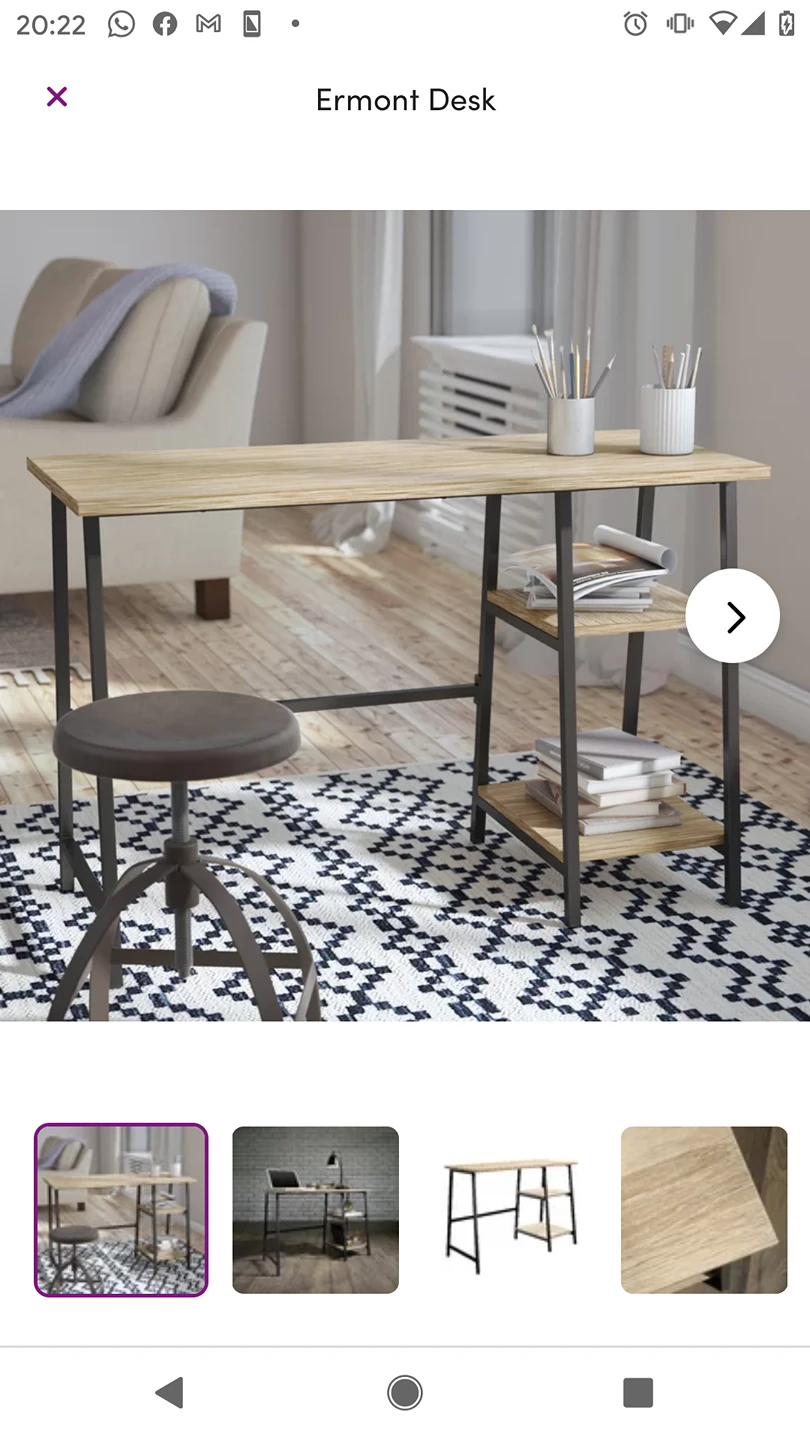This screenshot has height=1440, width=810.
Task: Open the recent apps overview
Action: point(638,1392)
